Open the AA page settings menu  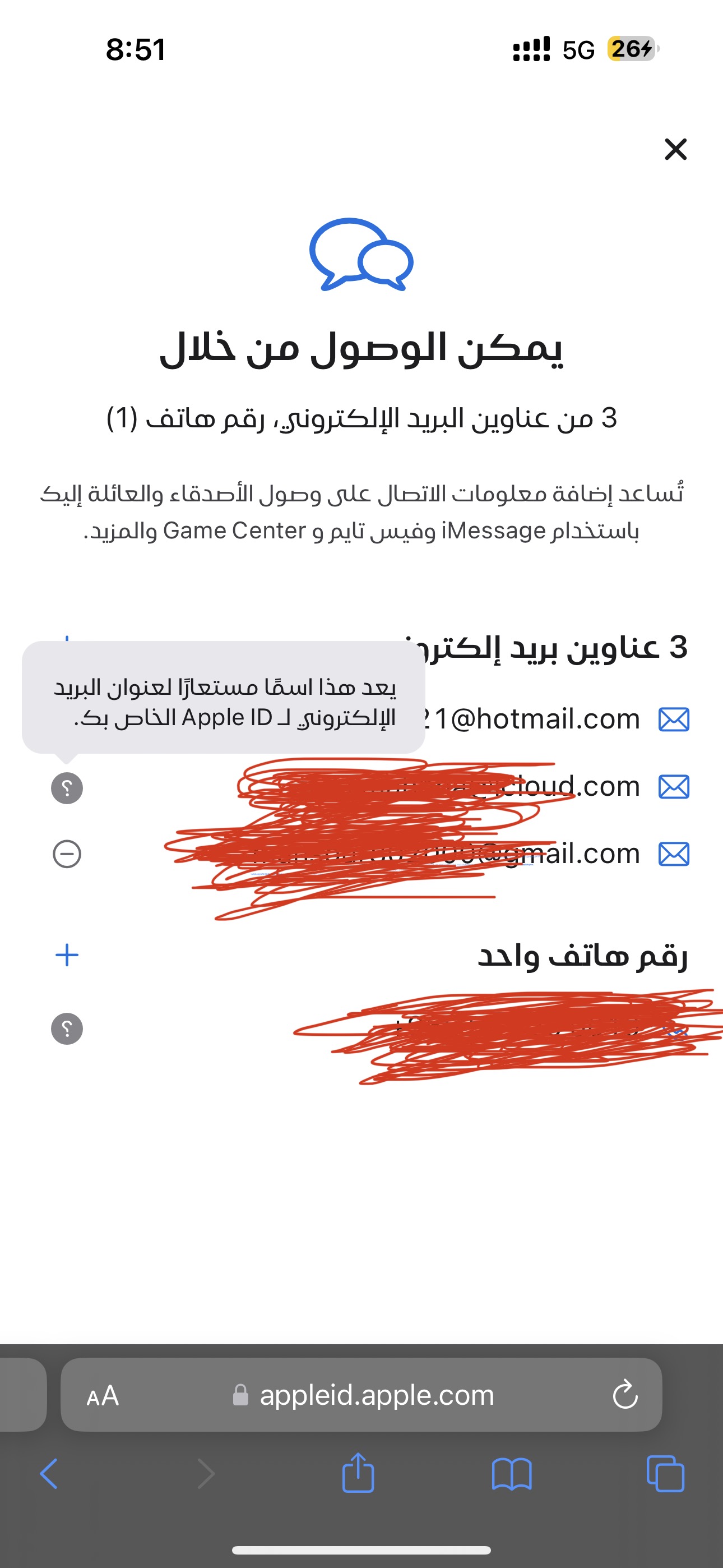[102, 1395]
